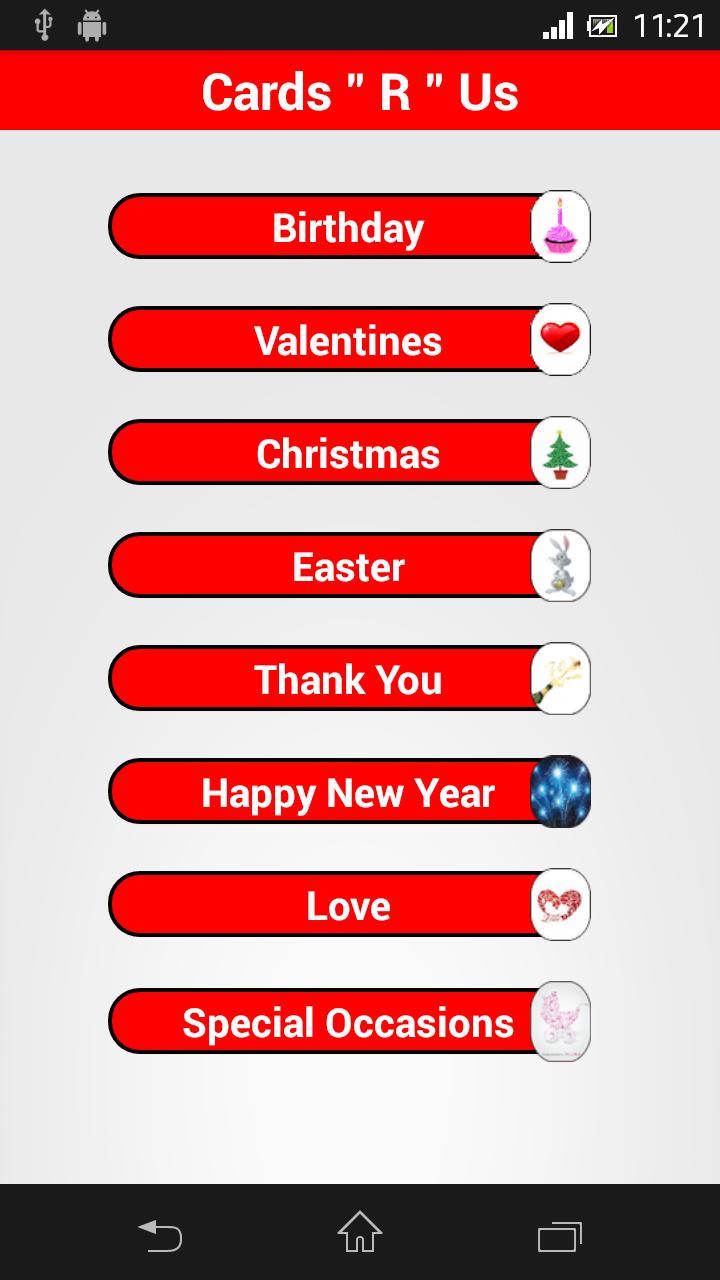Open the Birthday card category

tap(330, 226)
